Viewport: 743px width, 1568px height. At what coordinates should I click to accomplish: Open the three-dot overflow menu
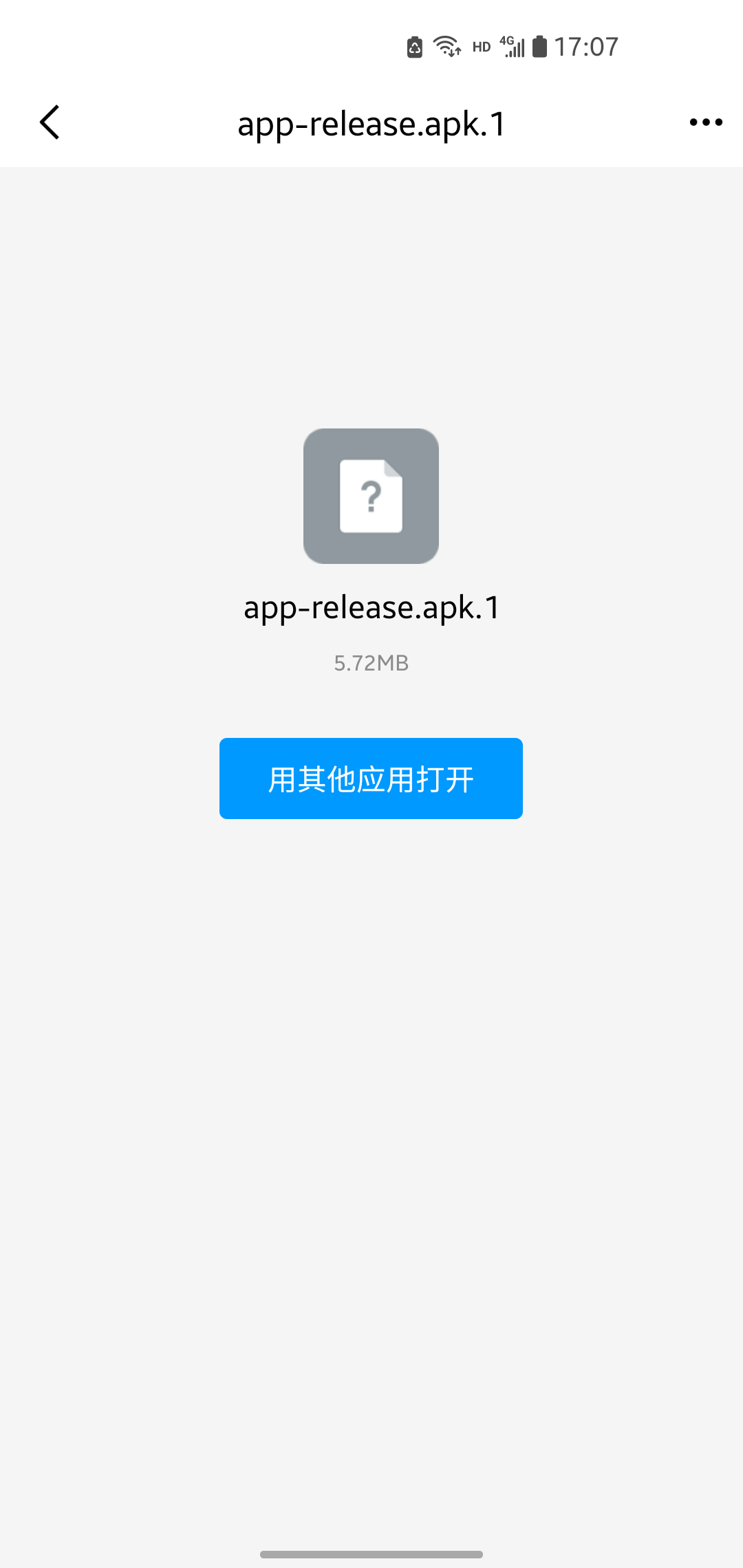pos(706,122)
